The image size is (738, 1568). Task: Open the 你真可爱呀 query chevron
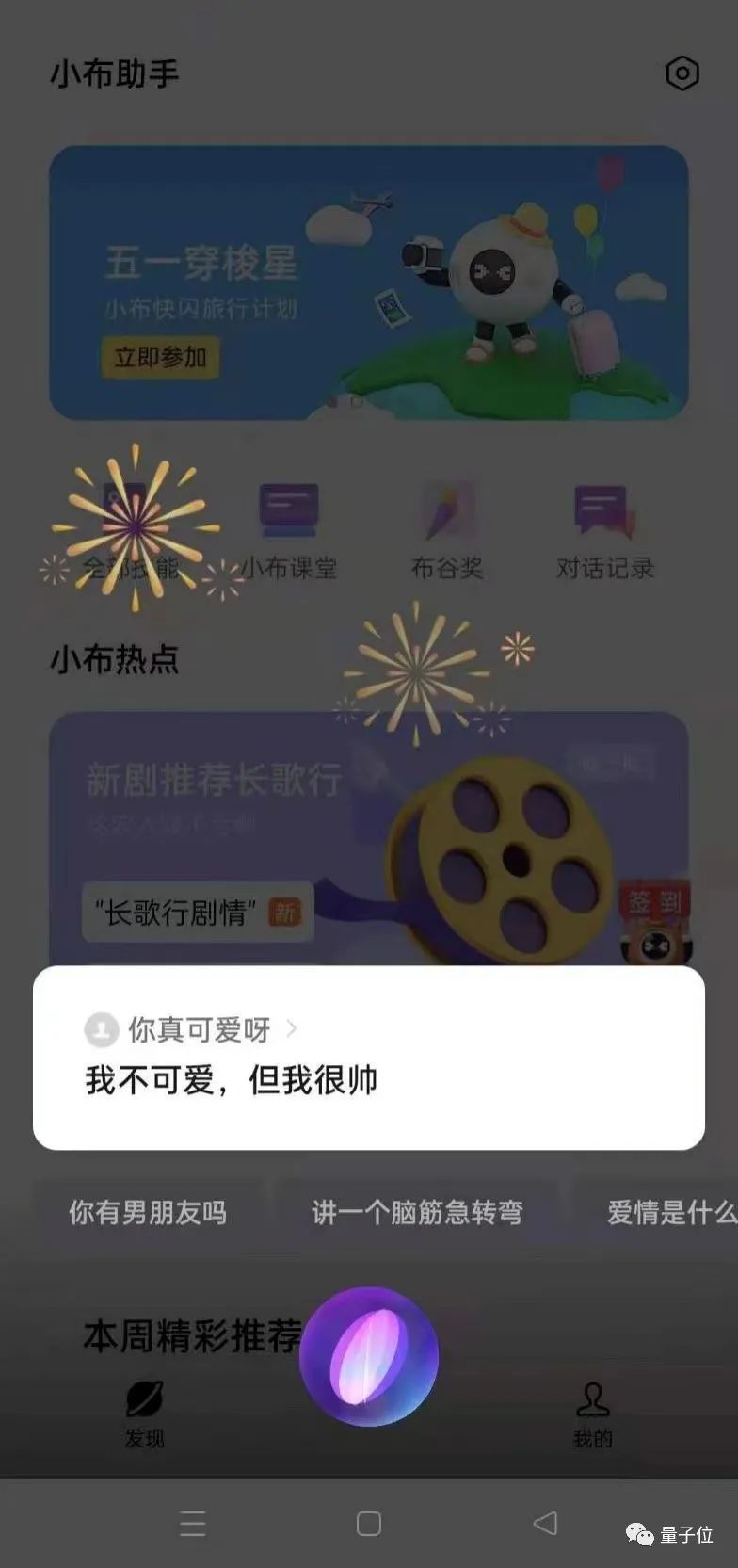291,1028
